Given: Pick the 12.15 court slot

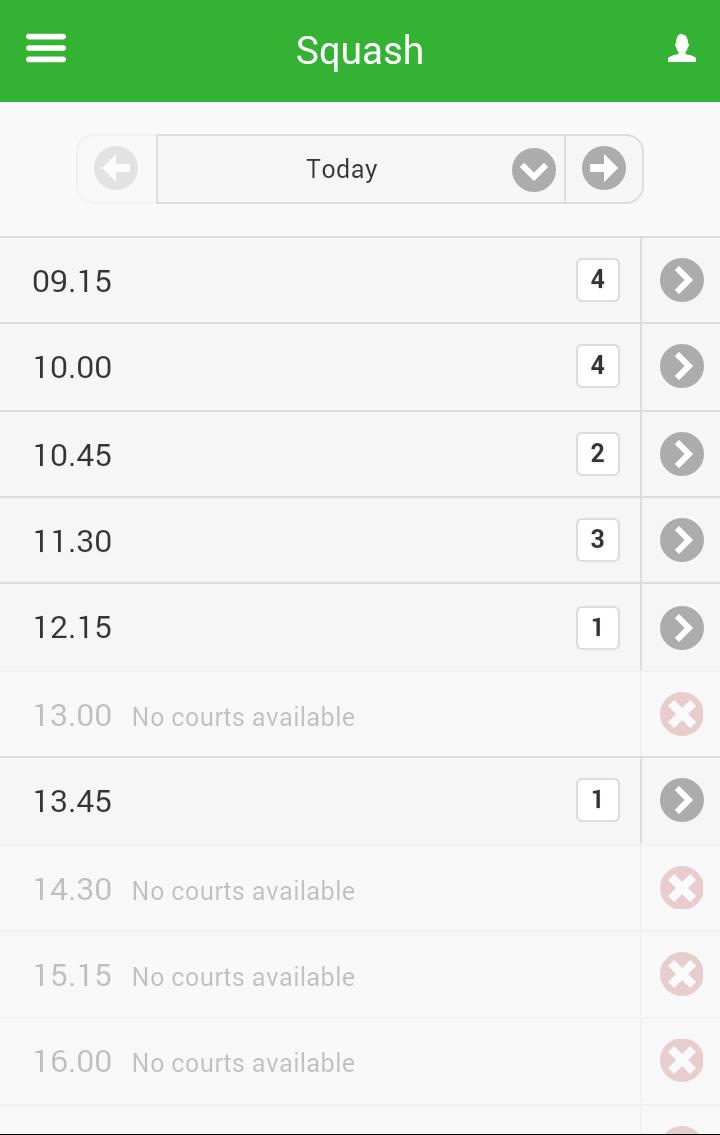Looking at the screenshot, I should 681,627.
